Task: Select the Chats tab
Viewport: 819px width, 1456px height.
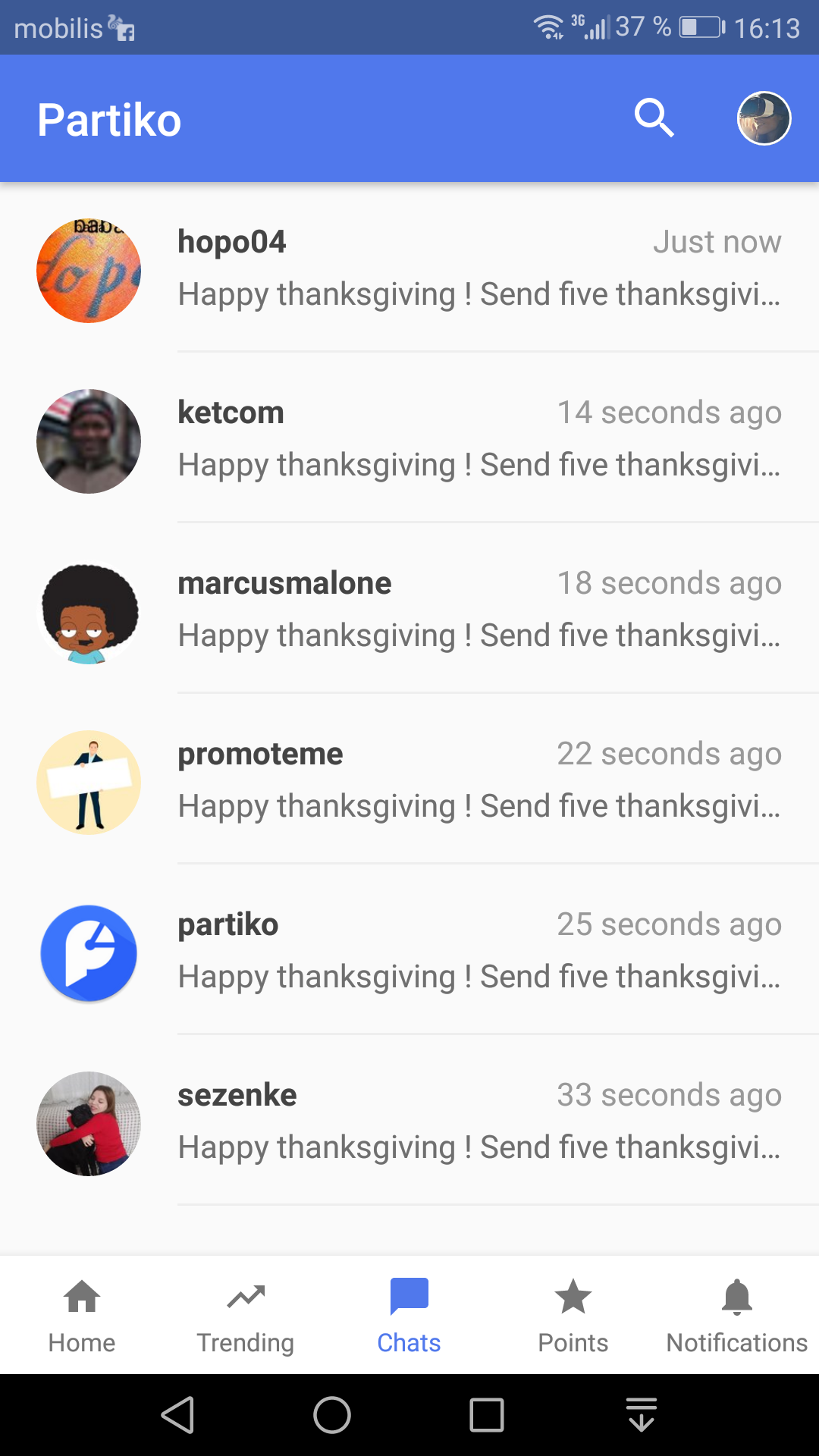Action: [x=409, y=1316]
